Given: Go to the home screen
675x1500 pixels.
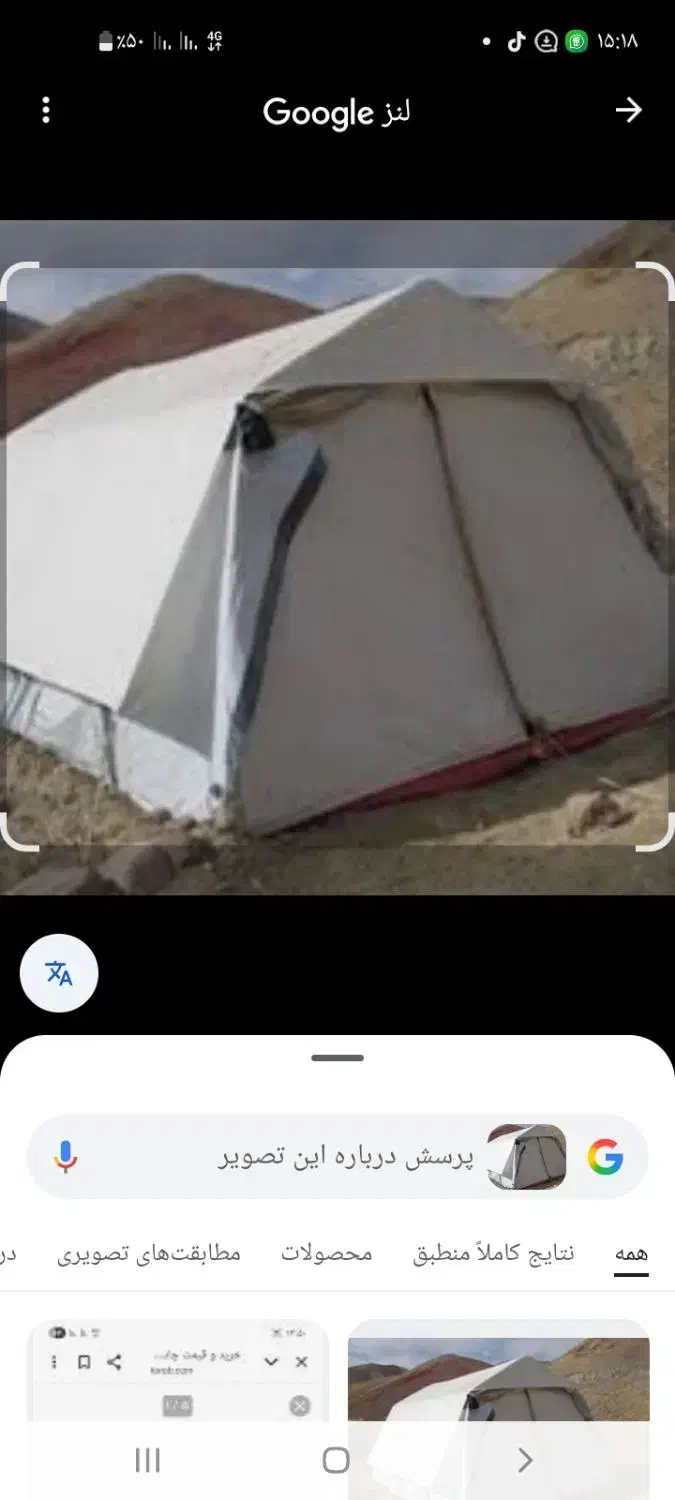Looking at the screenshot, I should 337,1461.
